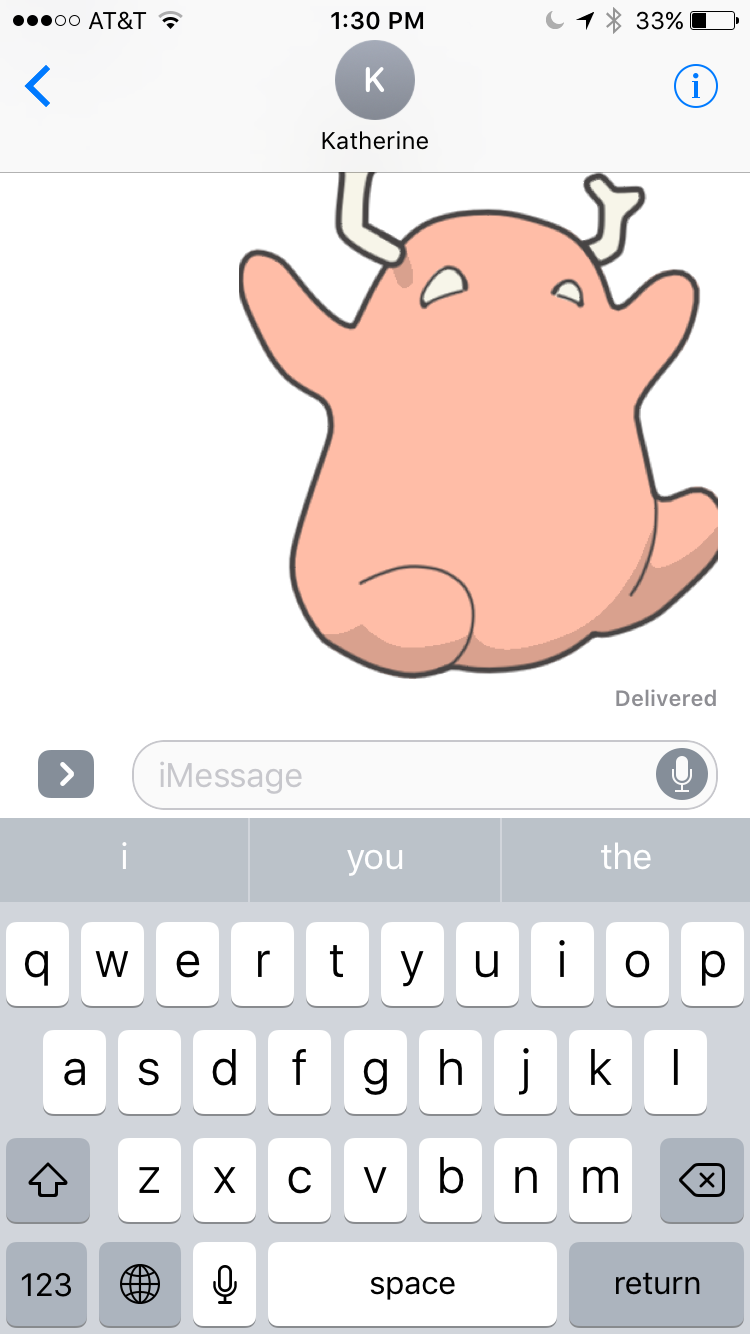Tap the iMessage text input field

[x=400, y=775]
